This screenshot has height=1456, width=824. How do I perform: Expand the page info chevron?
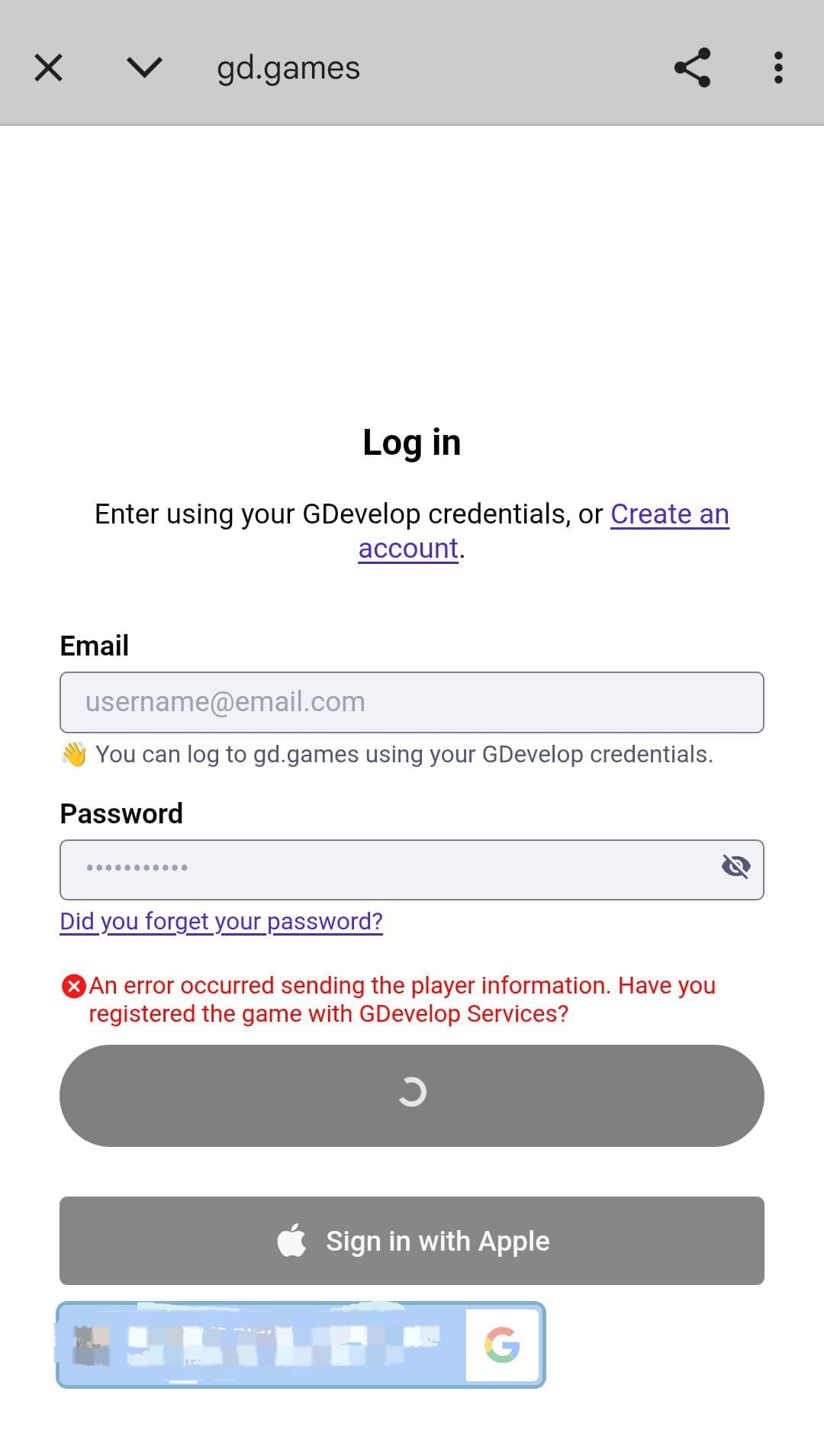[x=144, y=68]
